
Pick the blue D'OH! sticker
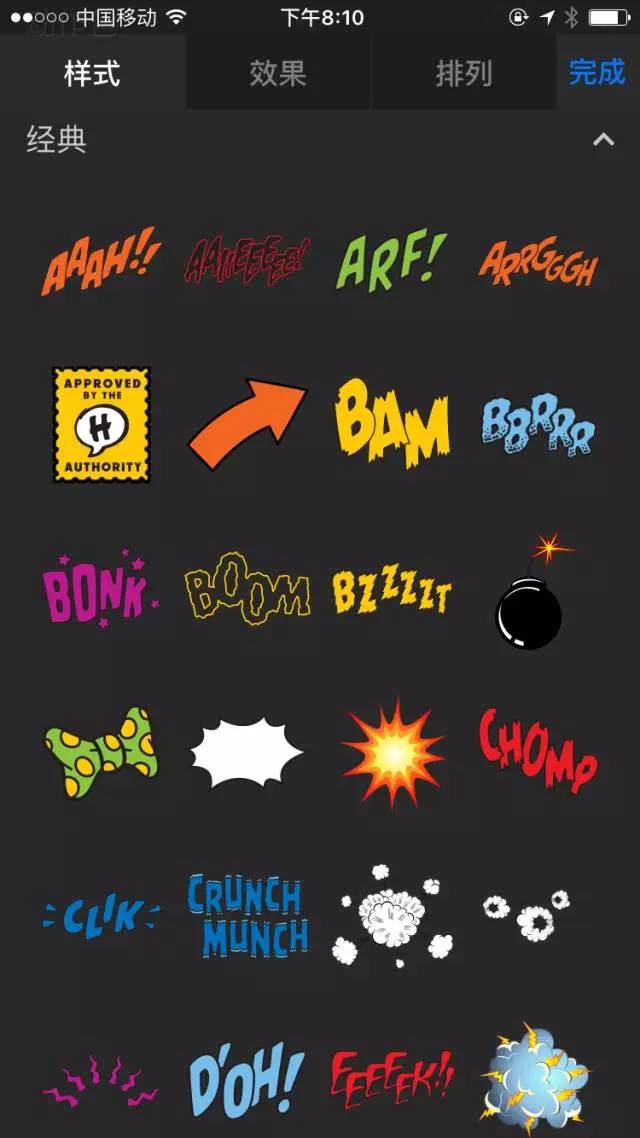coord(247,1080)
